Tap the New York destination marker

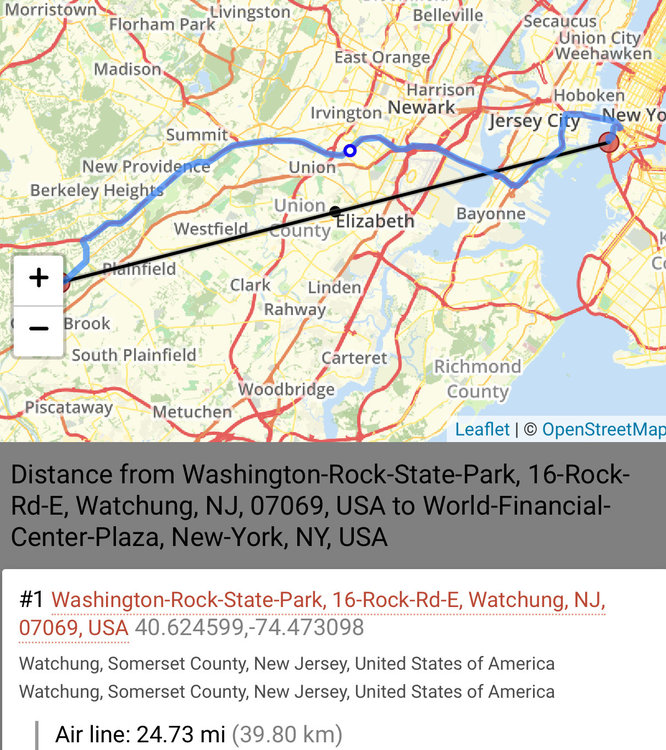point(610,142)
